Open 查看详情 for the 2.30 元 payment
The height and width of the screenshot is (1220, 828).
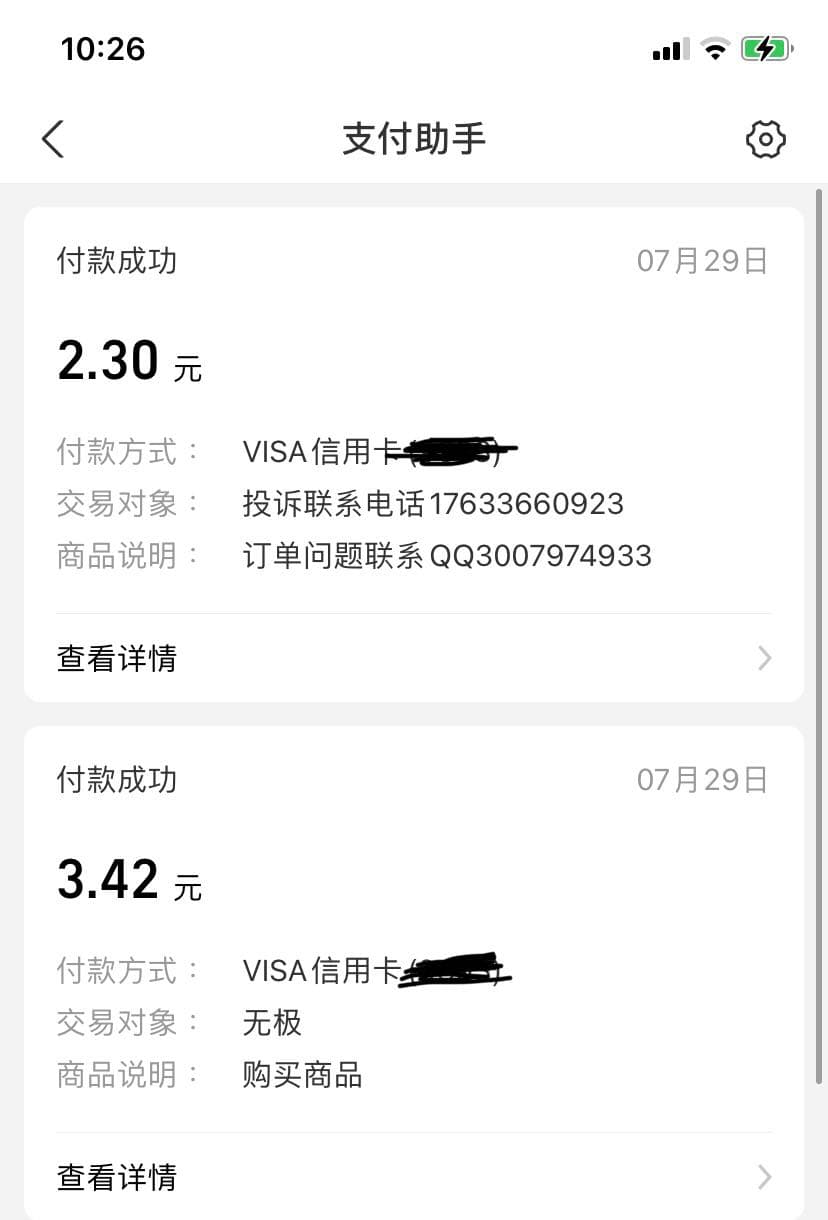click(x=413, y=658)
